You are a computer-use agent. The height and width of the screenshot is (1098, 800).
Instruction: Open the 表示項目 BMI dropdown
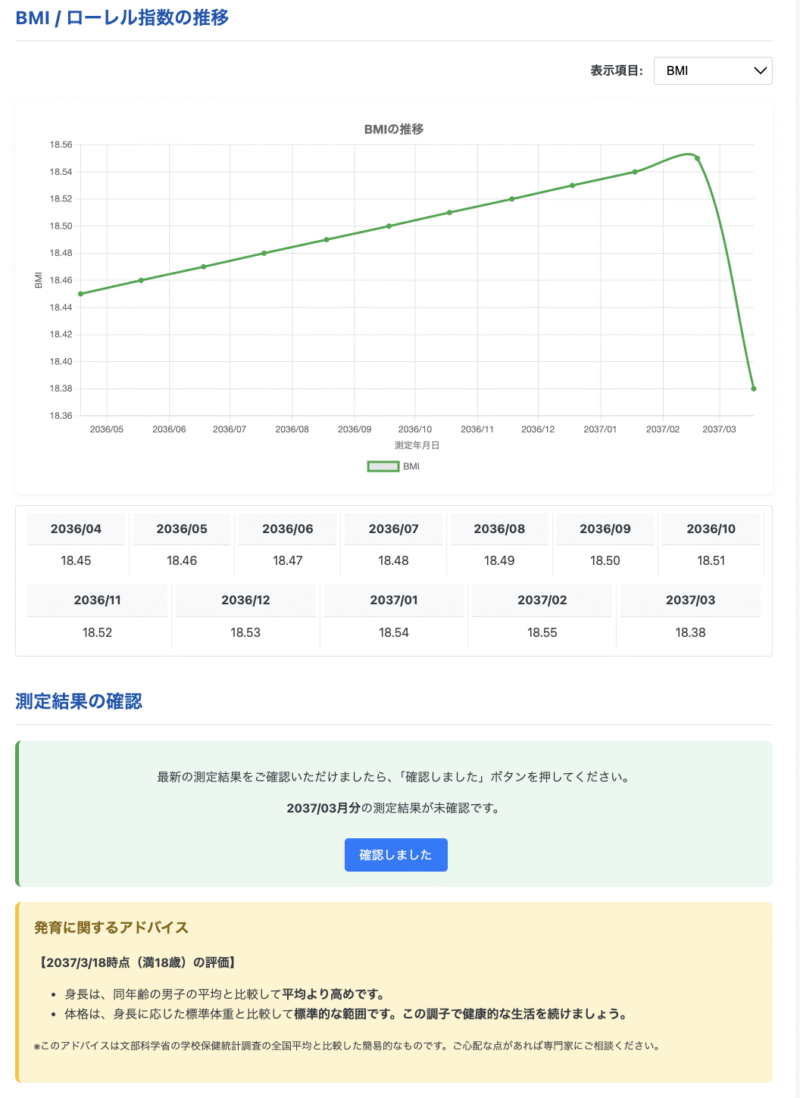pos(712,70)
